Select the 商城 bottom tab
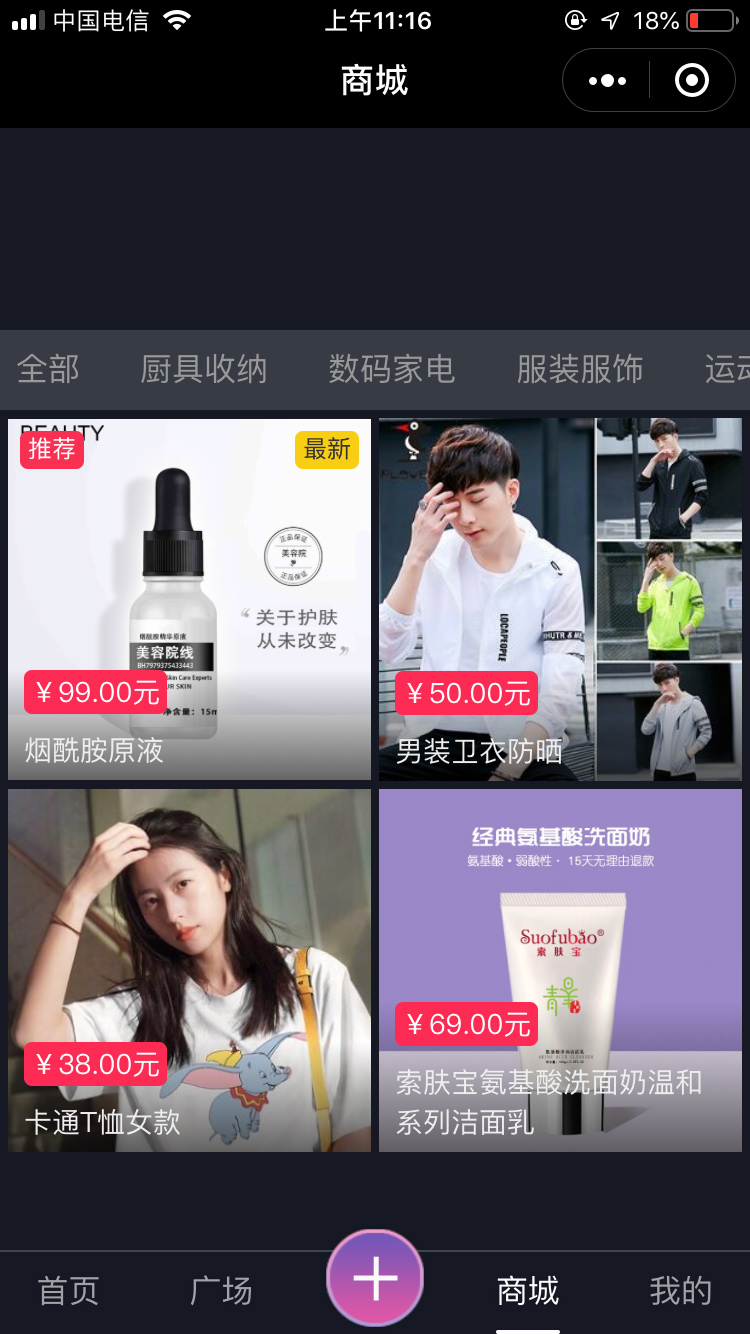The width and height of the screenshot is (750, 1334). click(528, 1291)
